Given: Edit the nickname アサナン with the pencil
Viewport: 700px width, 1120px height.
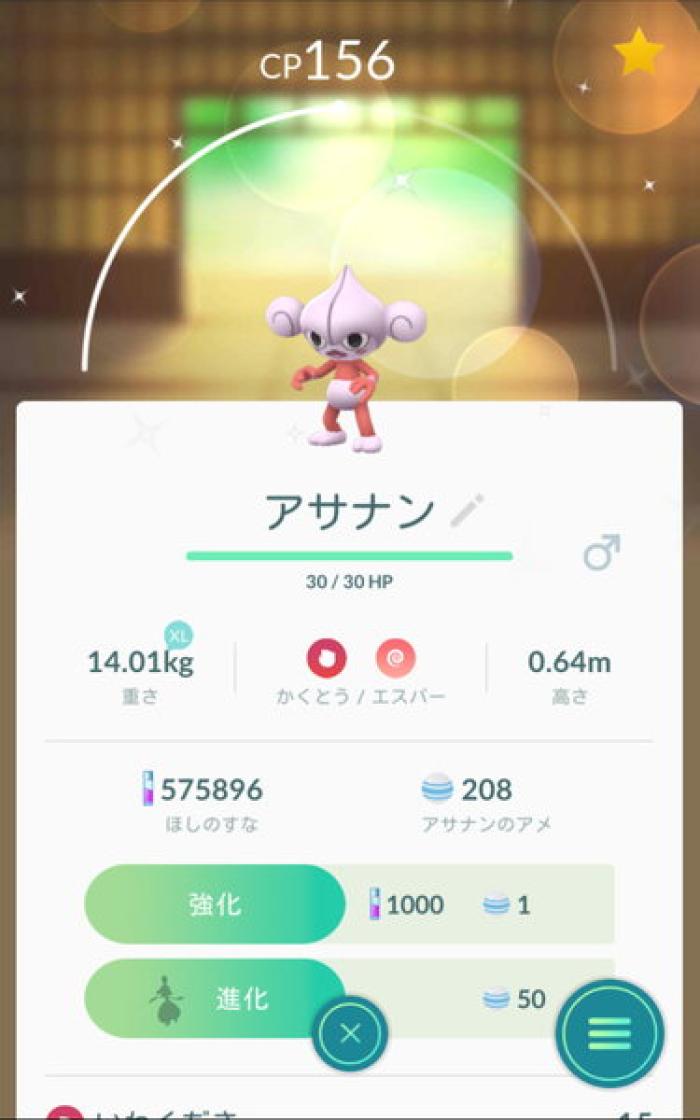Looking at the screenshot, I should click(x=467, y=510).
